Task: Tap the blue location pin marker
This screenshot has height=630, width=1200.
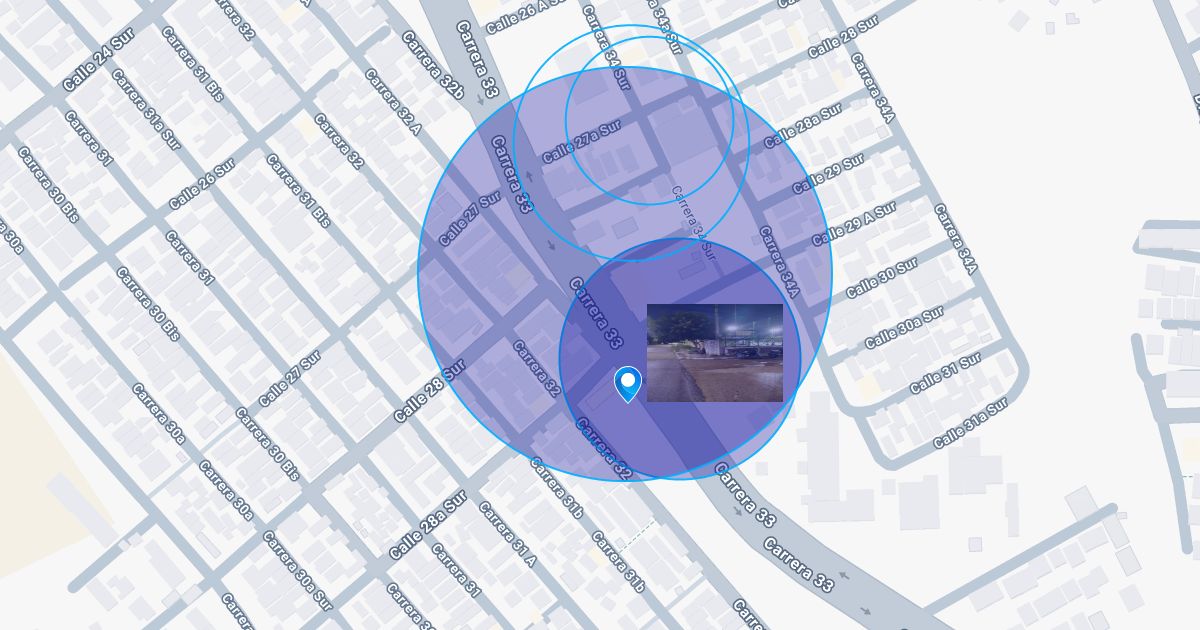Action: pyautogui.click(x=627, y=383)
